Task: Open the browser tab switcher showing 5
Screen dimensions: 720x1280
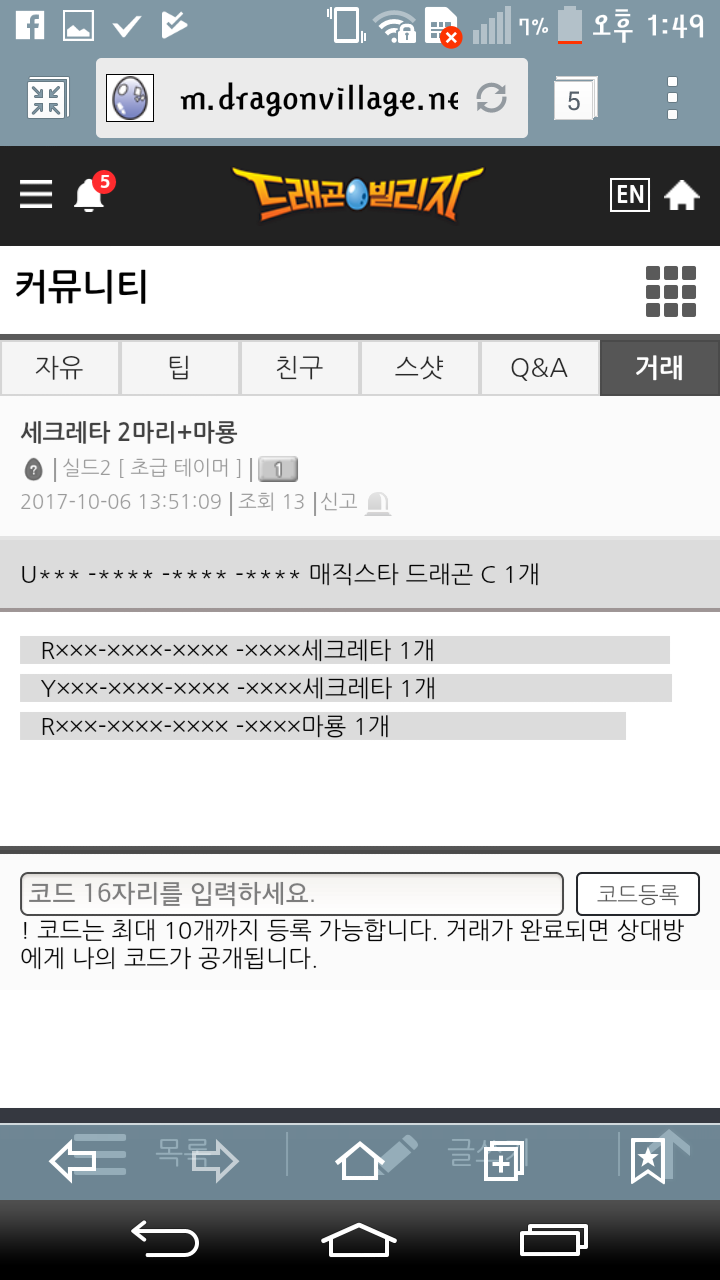Action: pyautogui.click(x=574, y=99)
